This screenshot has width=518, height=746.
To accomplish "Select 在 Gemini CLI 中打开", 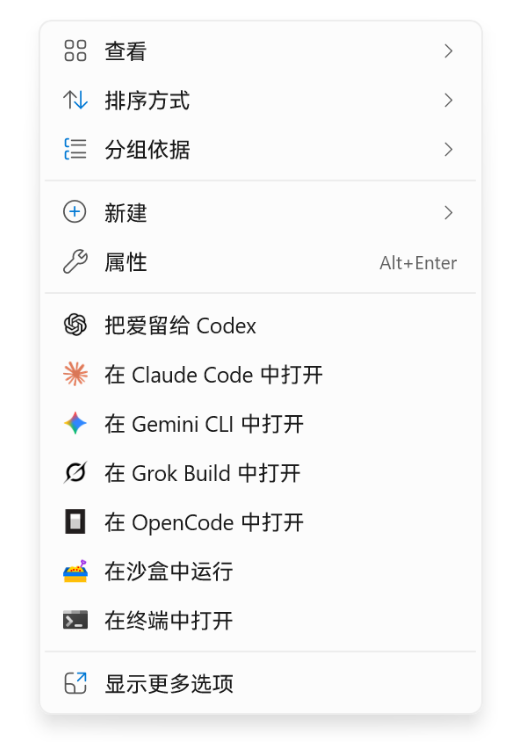I will pyautogui.click(x=260, y=424).
